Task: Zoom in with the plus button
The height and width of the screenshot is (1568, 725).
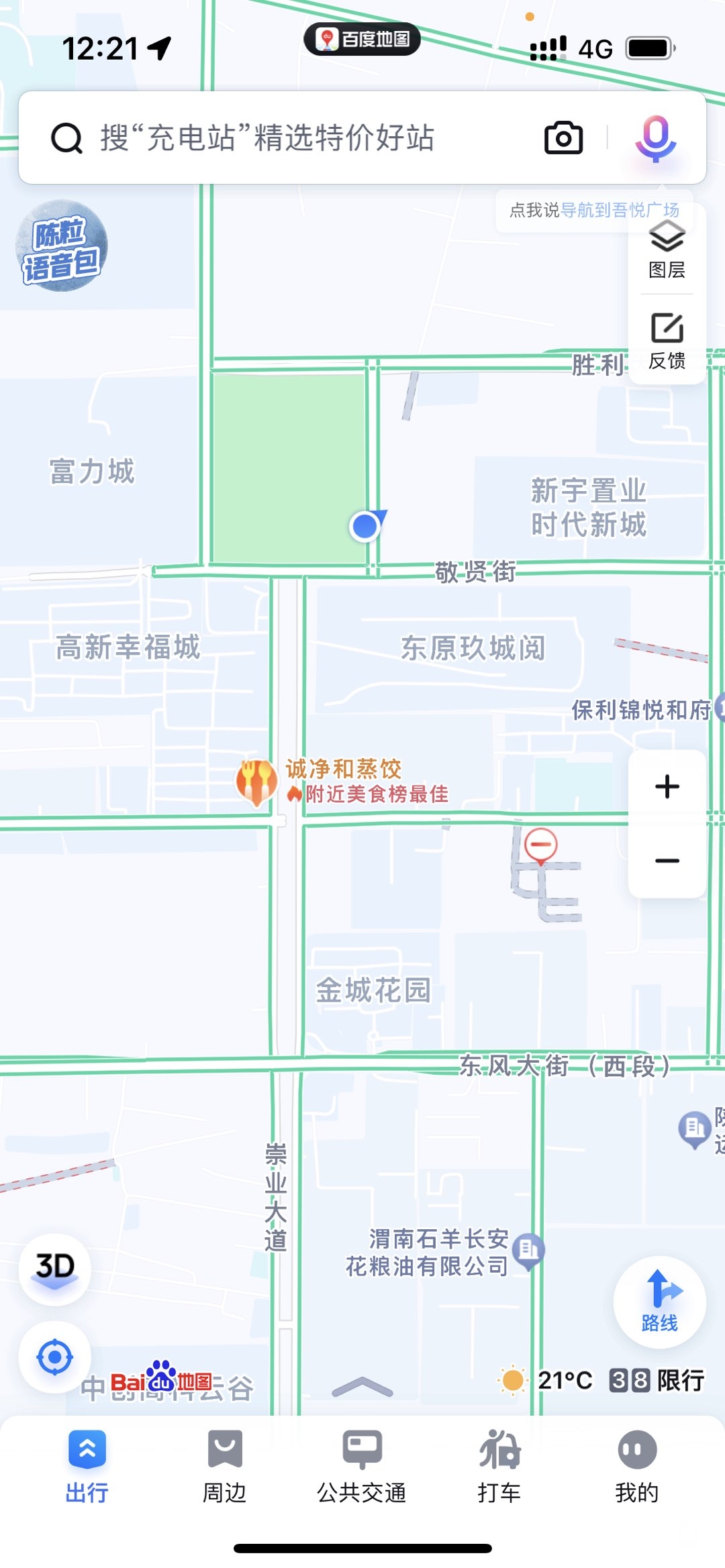Action: point(667,786)
